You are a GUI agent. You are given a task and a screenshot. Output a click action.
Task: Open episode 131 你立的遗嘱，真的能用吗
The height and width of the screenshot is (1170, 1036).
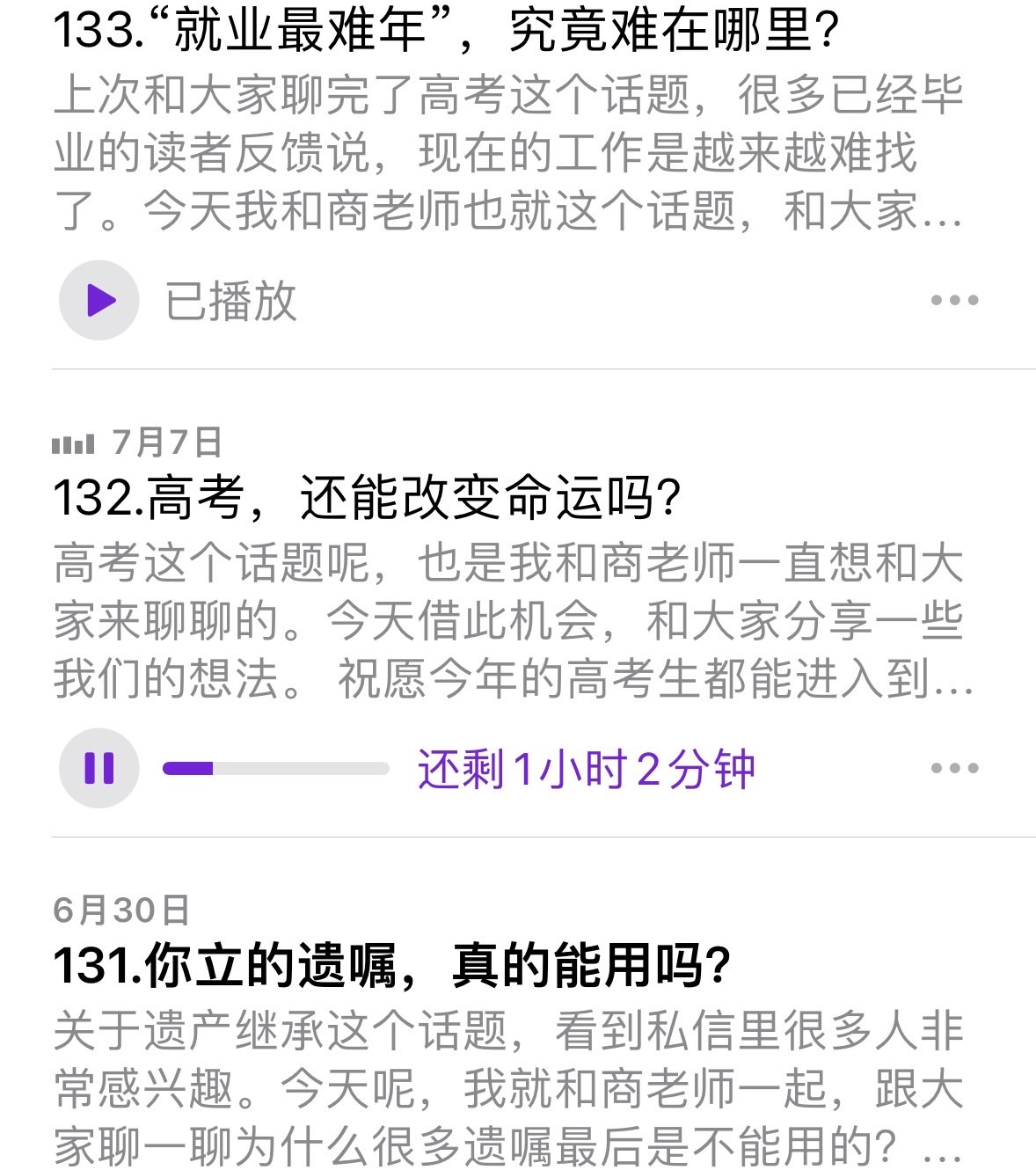392,965
